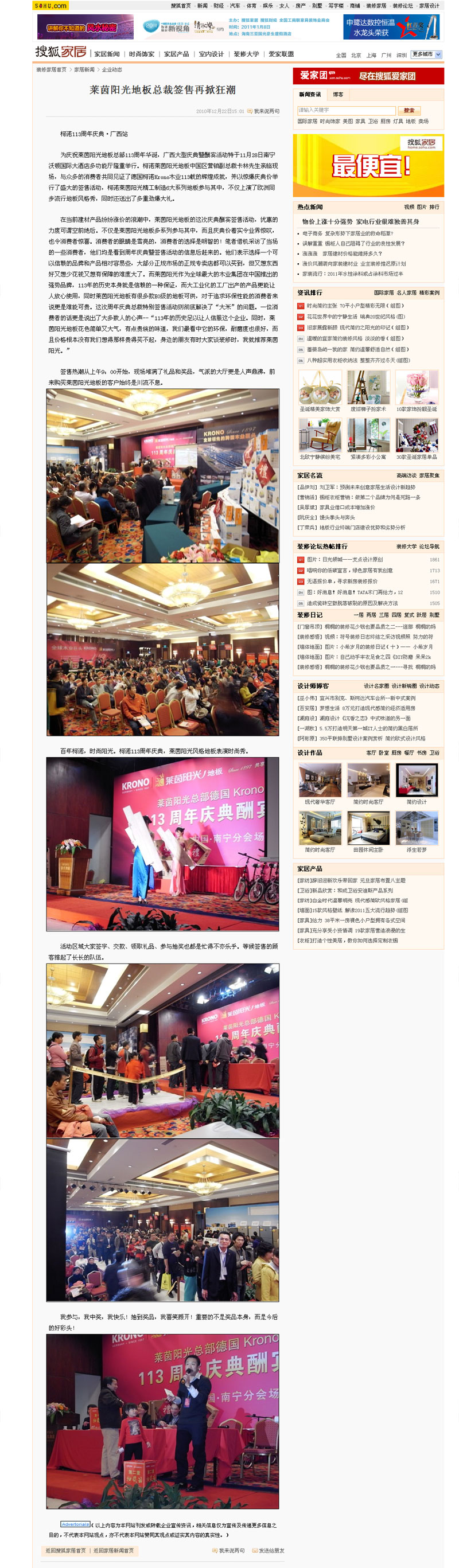The image size is (459, 1568).
Task: Tap the keyword search input field
Action: 346,110
